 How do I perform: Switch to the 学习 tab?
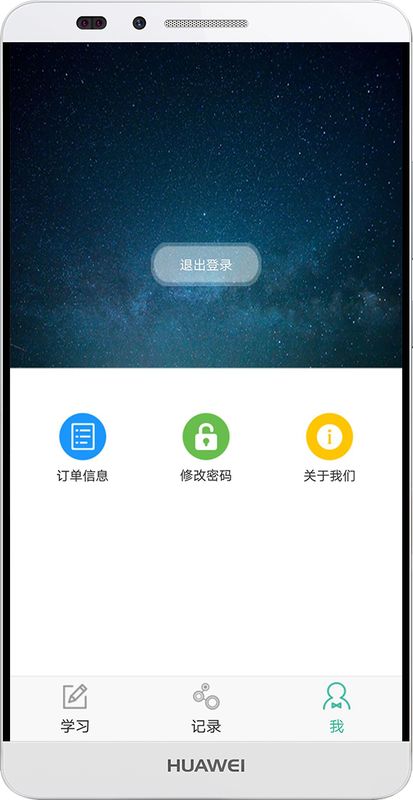click(x=75, y=709)
